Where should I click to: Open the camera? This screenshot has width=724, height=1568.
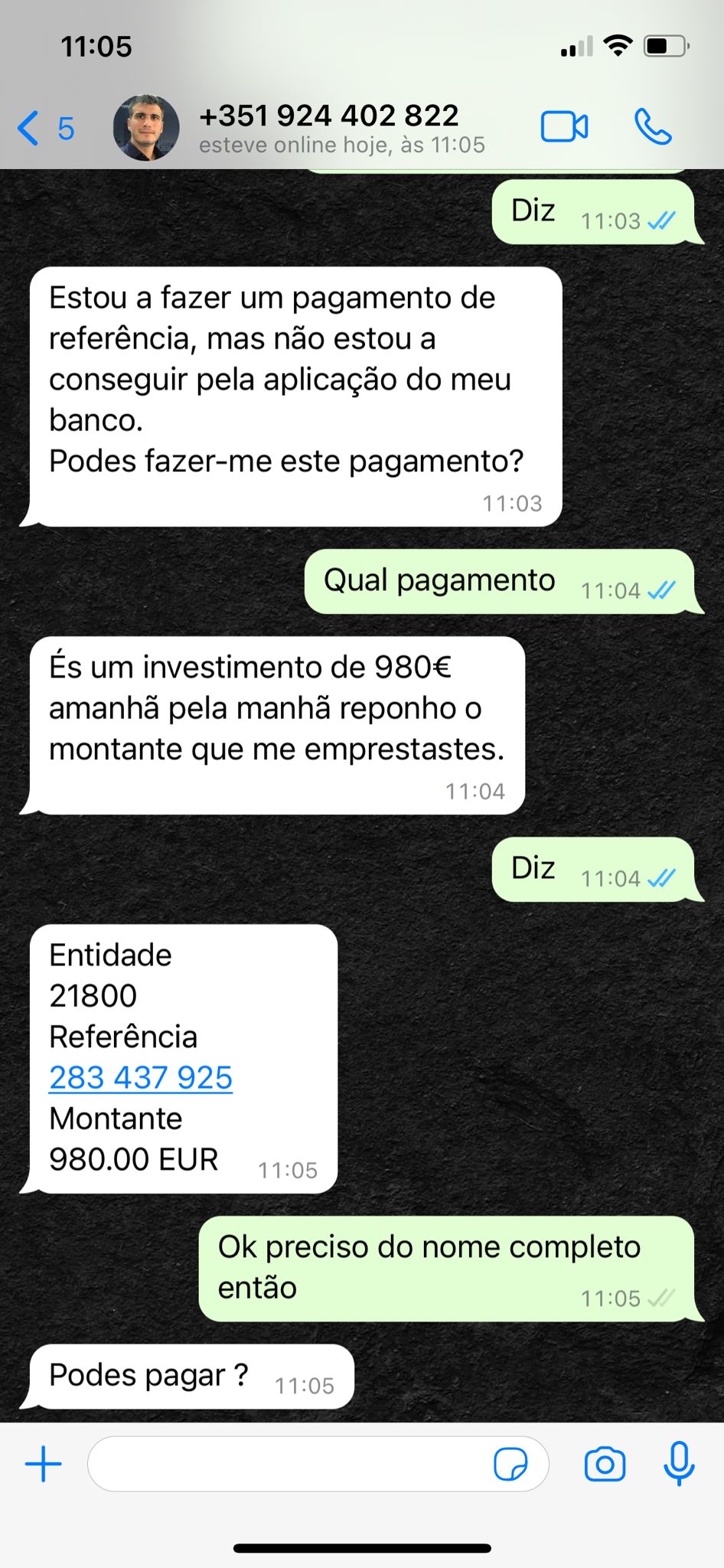[605, 1465]
